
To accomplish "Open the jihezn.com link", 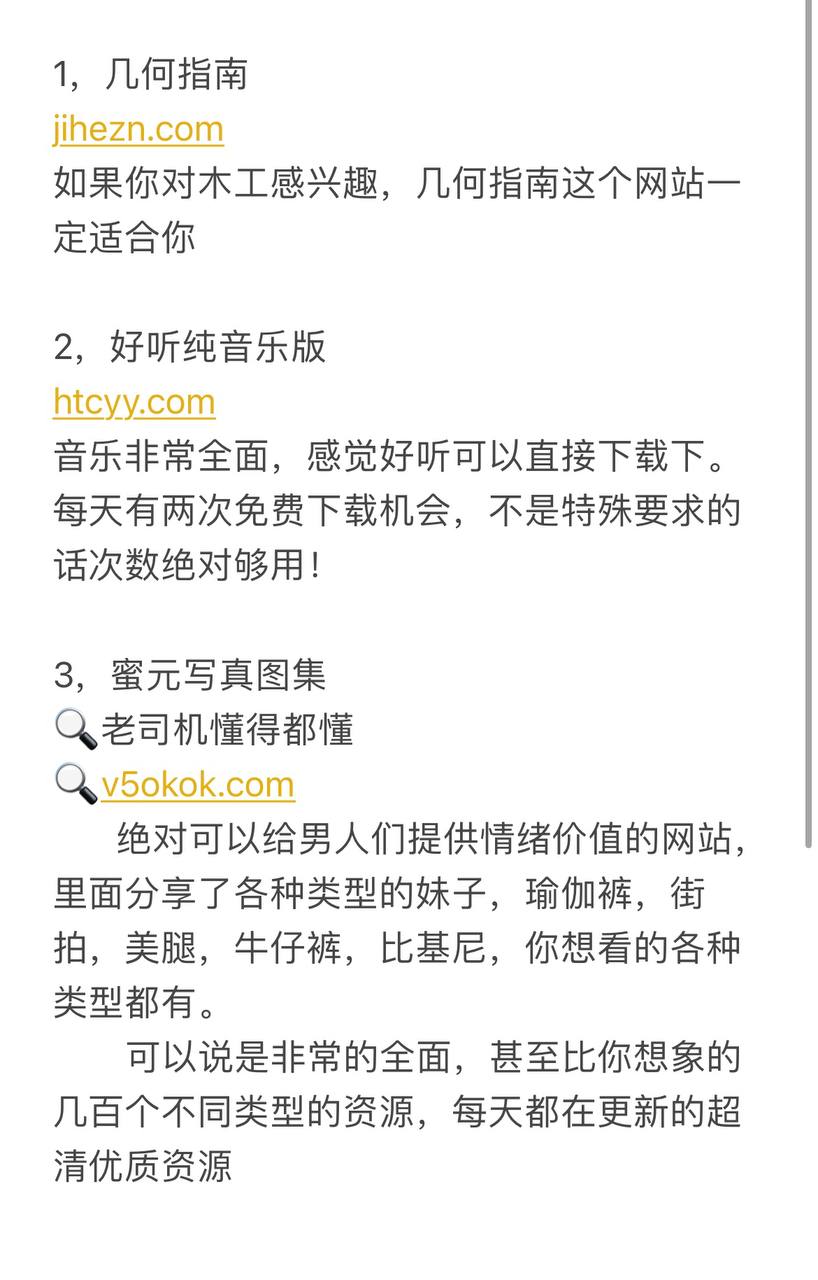I will (x=138, y=129).
